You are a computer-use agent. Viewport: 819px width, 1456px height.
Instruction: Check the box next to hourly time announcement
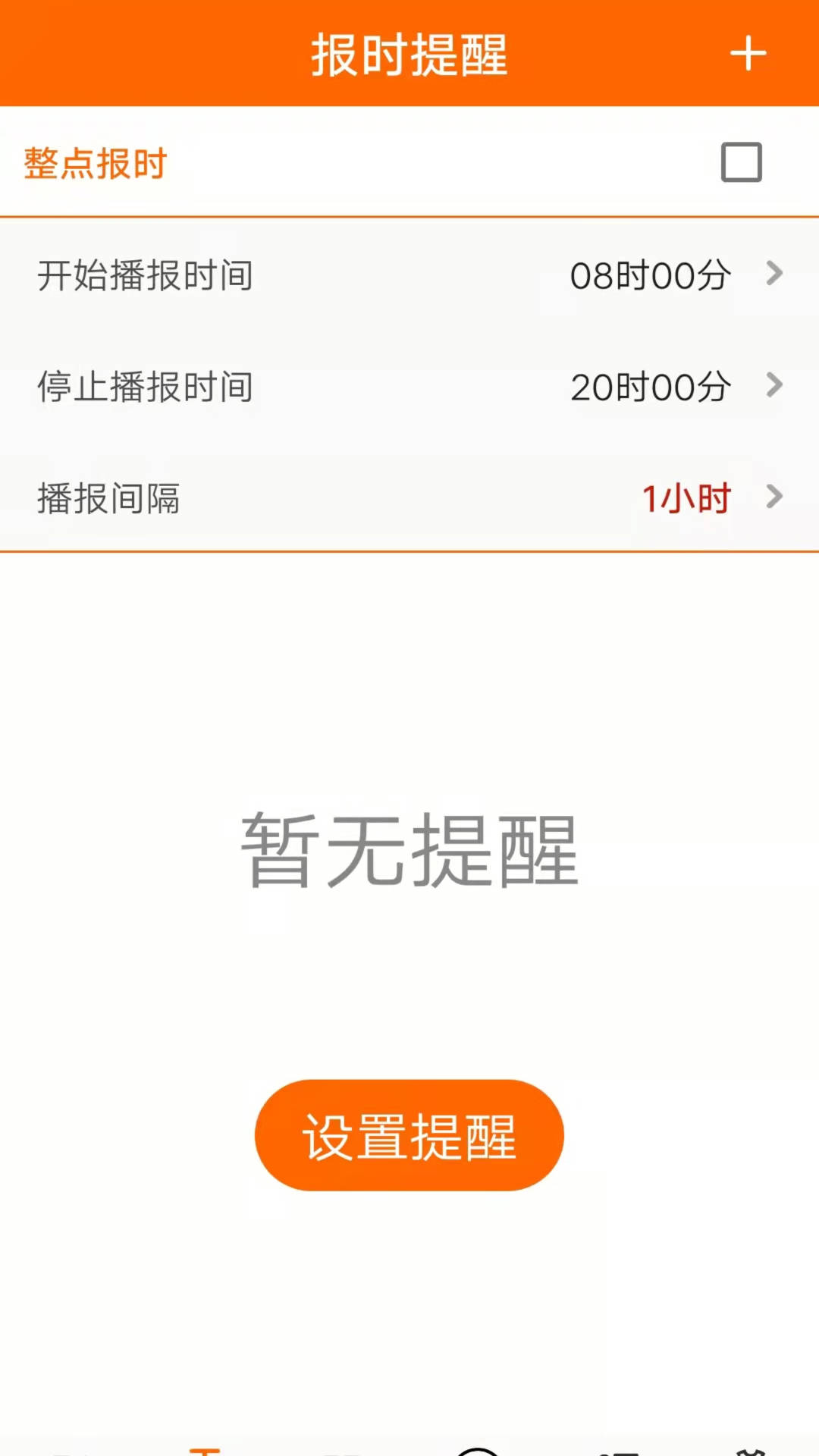742,162
